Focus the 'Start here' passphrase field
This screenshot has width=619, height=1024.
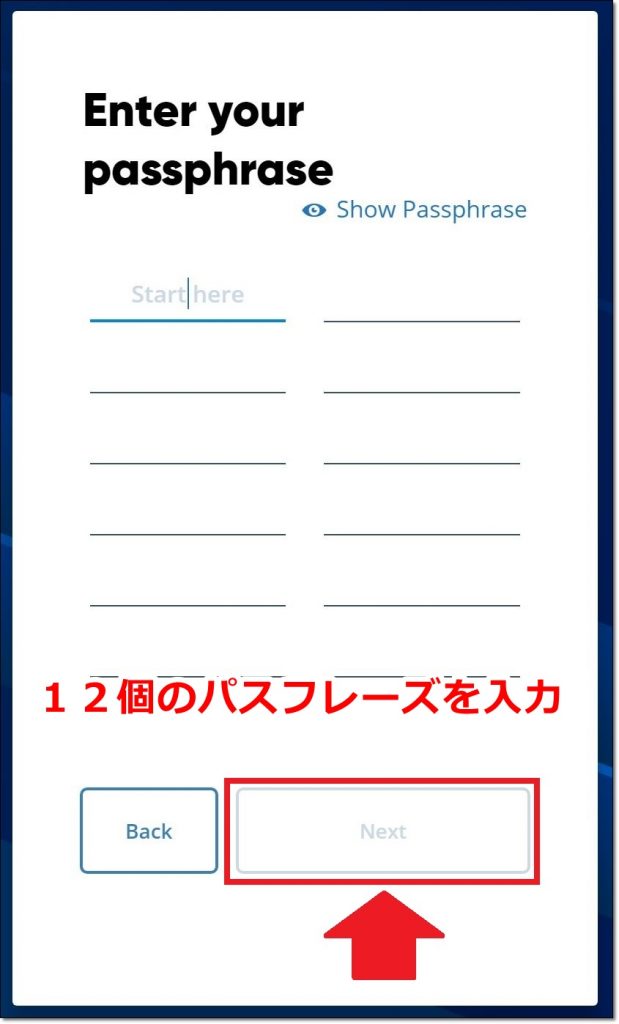point(187,295)
